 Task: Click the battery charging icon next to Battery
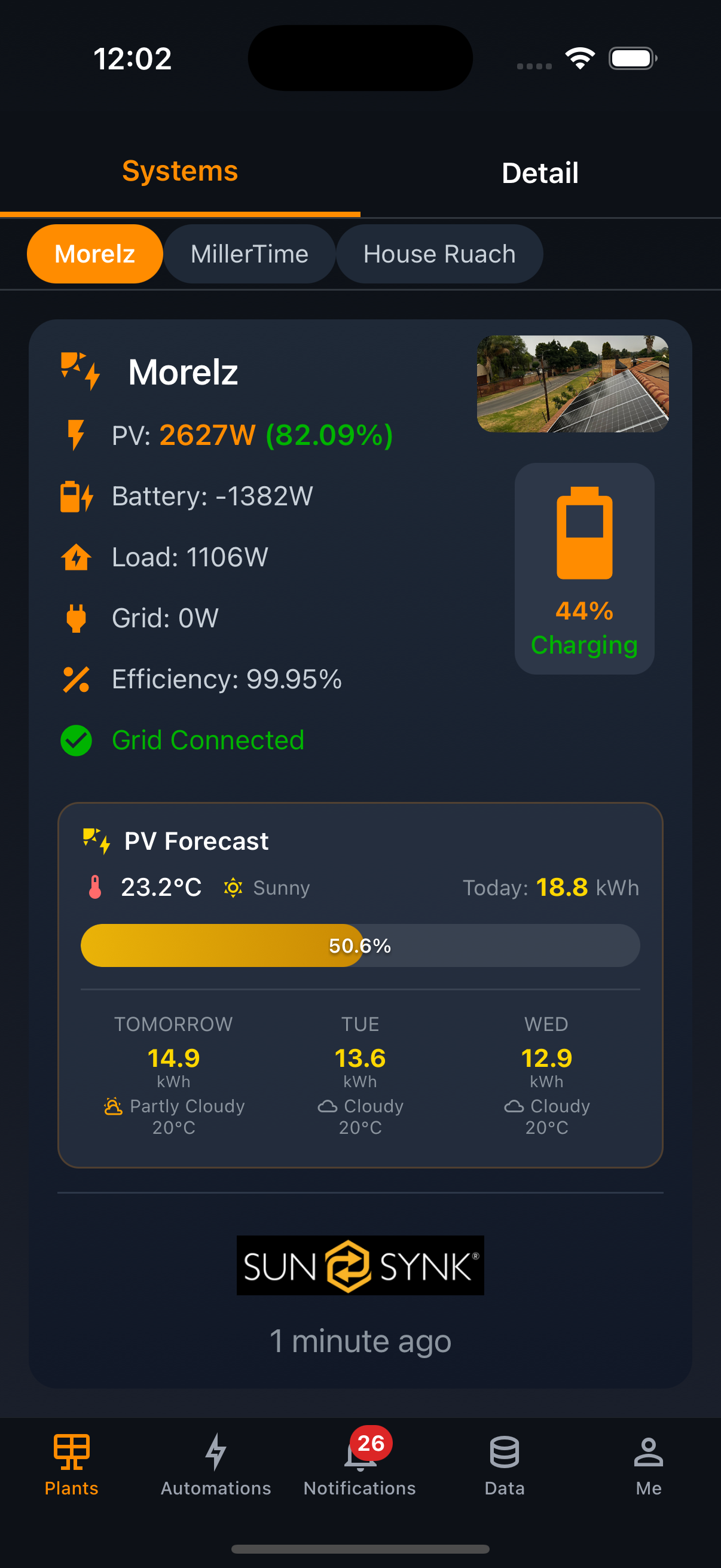click(x=75, y=496)
